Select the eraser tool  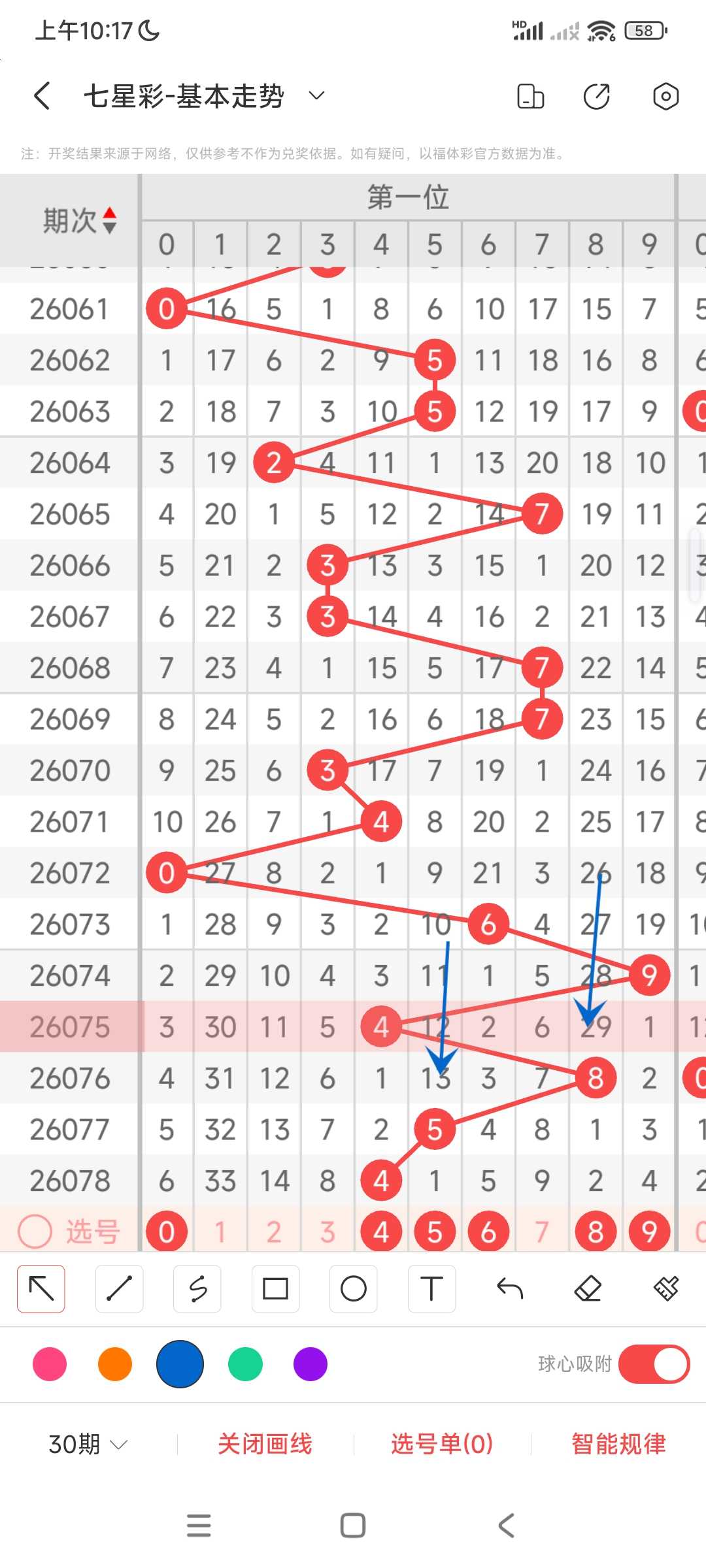[x=588, y=1288]
